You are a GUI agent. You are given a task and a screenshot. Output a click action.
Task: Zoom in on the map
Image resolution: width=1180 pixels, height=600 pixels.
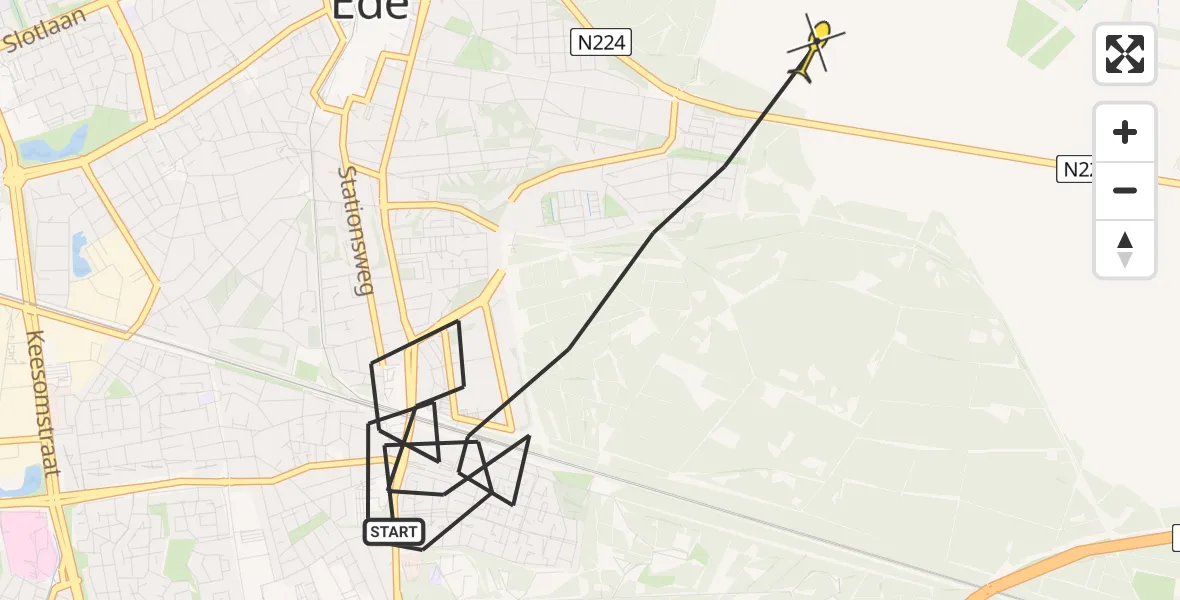pyautogui.click(x=1125, y=133)
